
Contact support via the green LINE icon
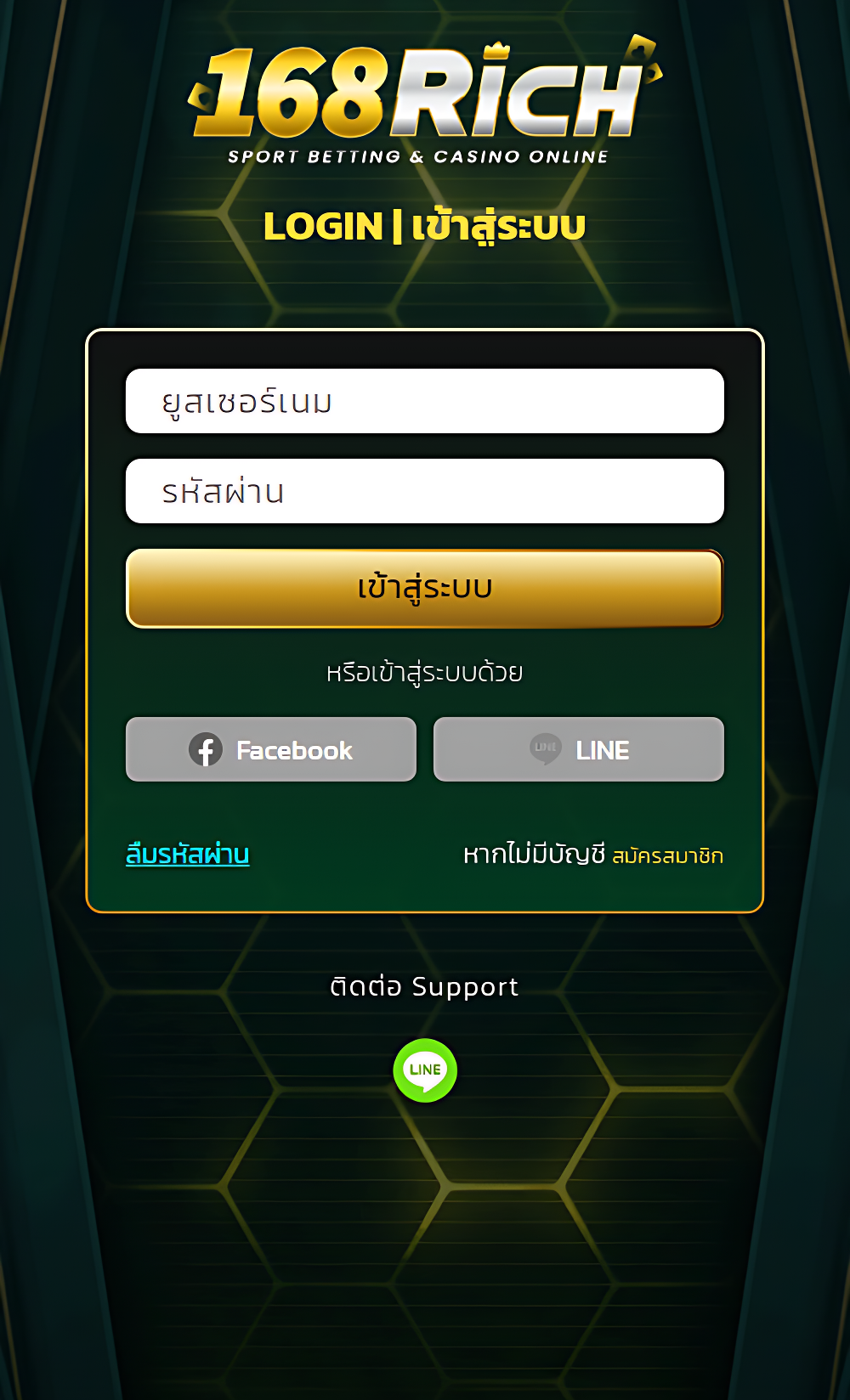425,1070
